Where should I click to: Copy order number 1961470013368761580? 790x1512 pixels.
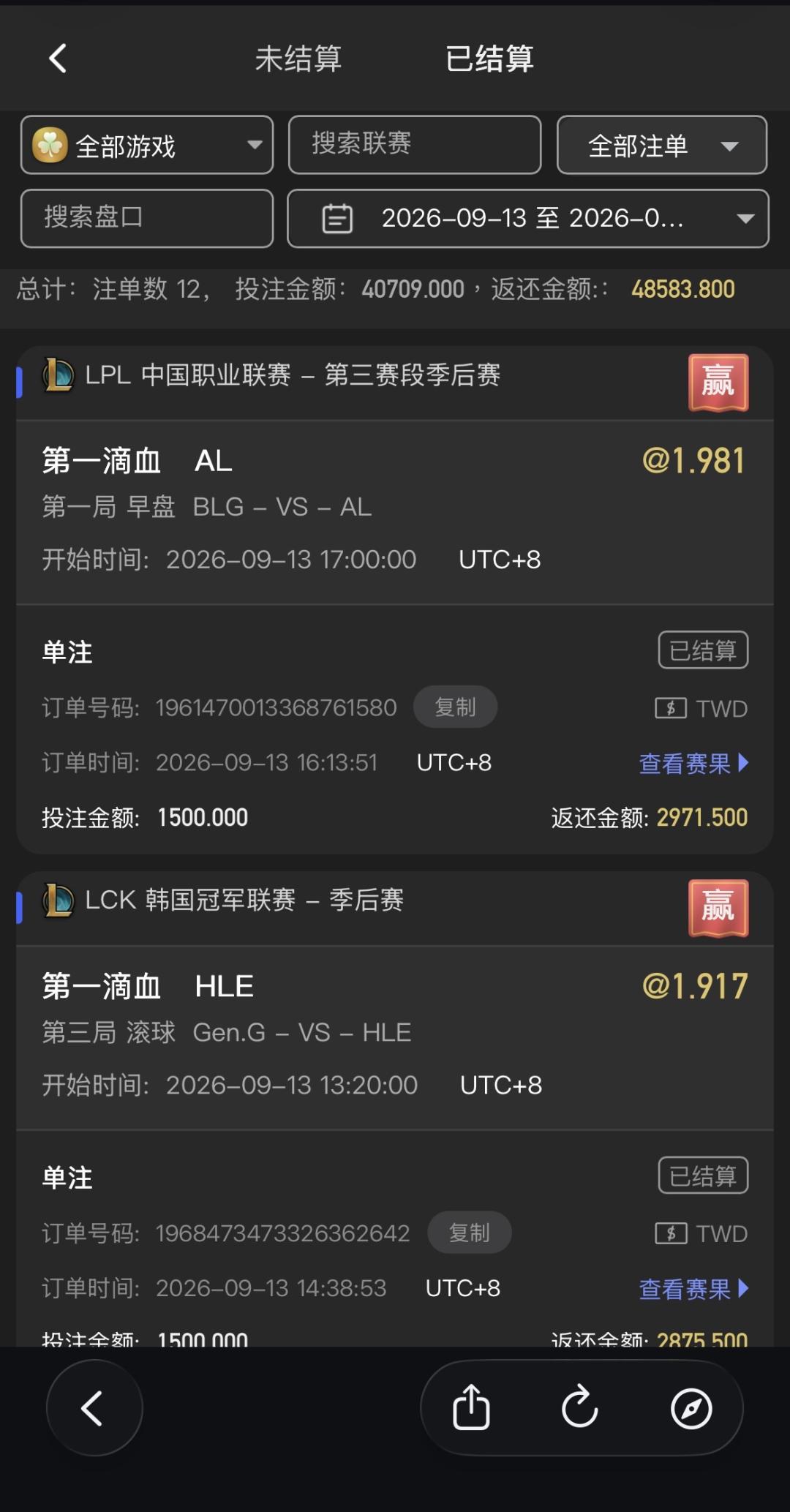point(455,707)
